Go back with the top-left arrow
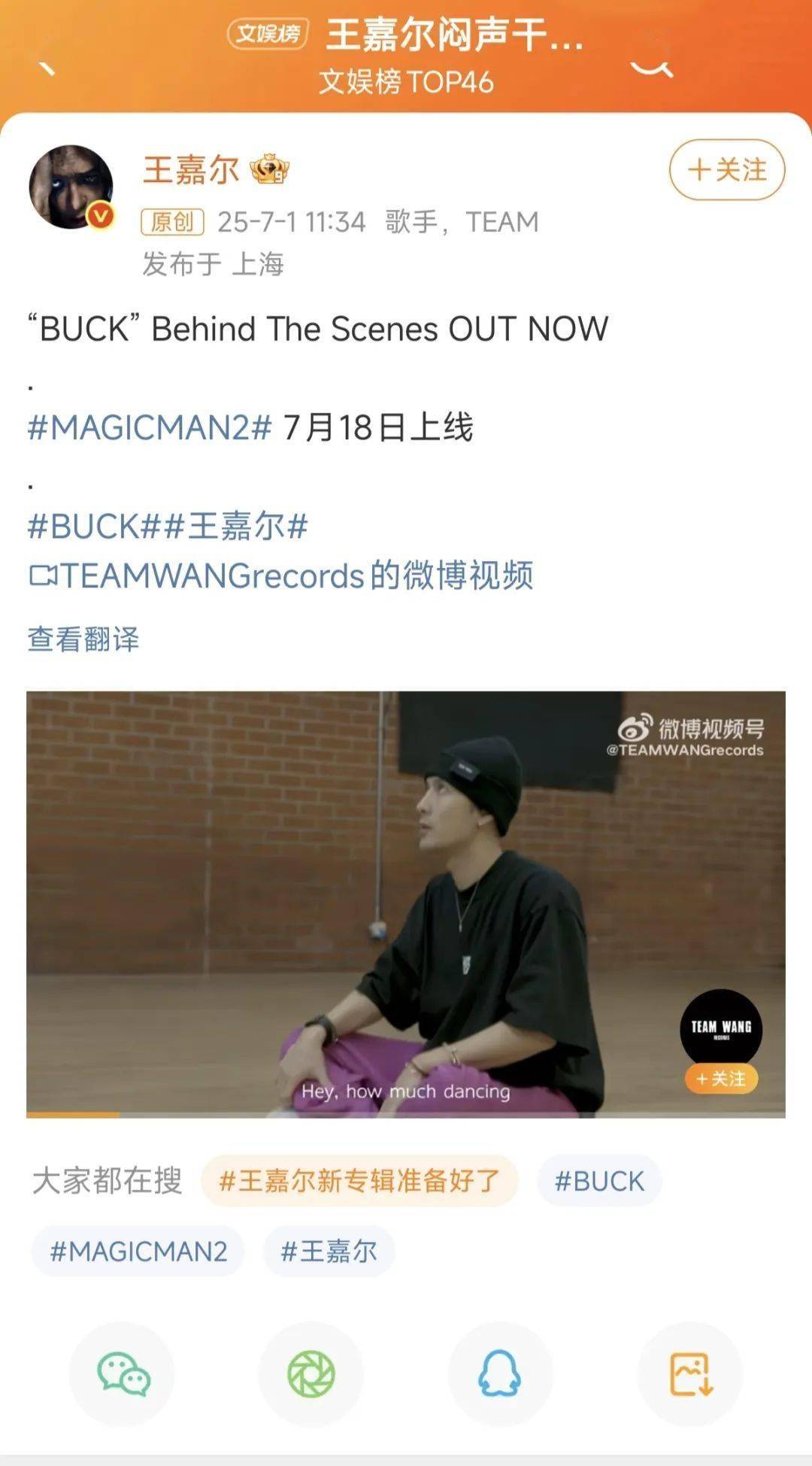The width and height of the screenshot is (812, 1466). (x=47, y=66)
